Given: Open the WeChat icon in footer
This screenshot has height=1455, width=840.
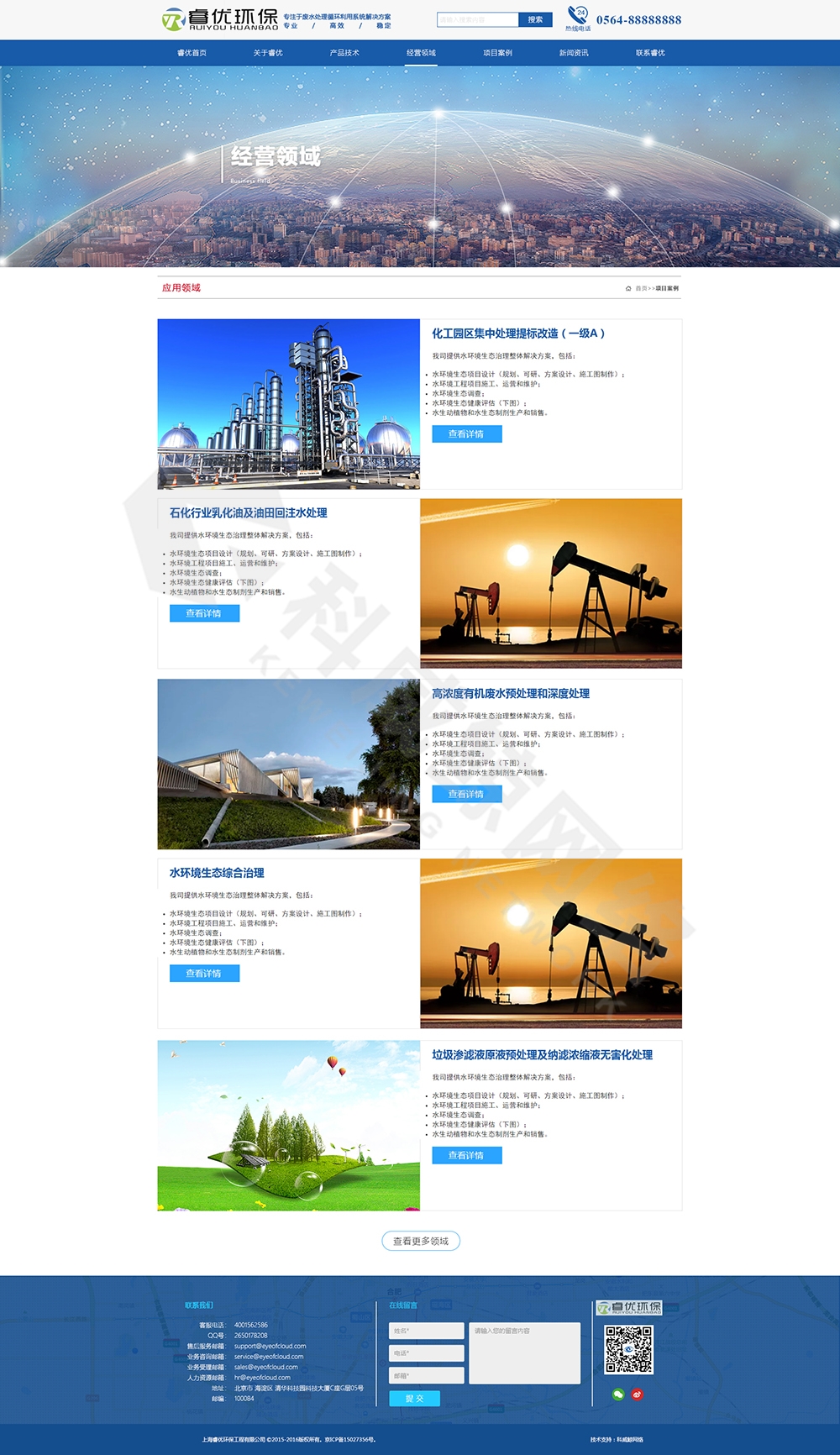Looking at the screenshot, I should pos(618,1395).
